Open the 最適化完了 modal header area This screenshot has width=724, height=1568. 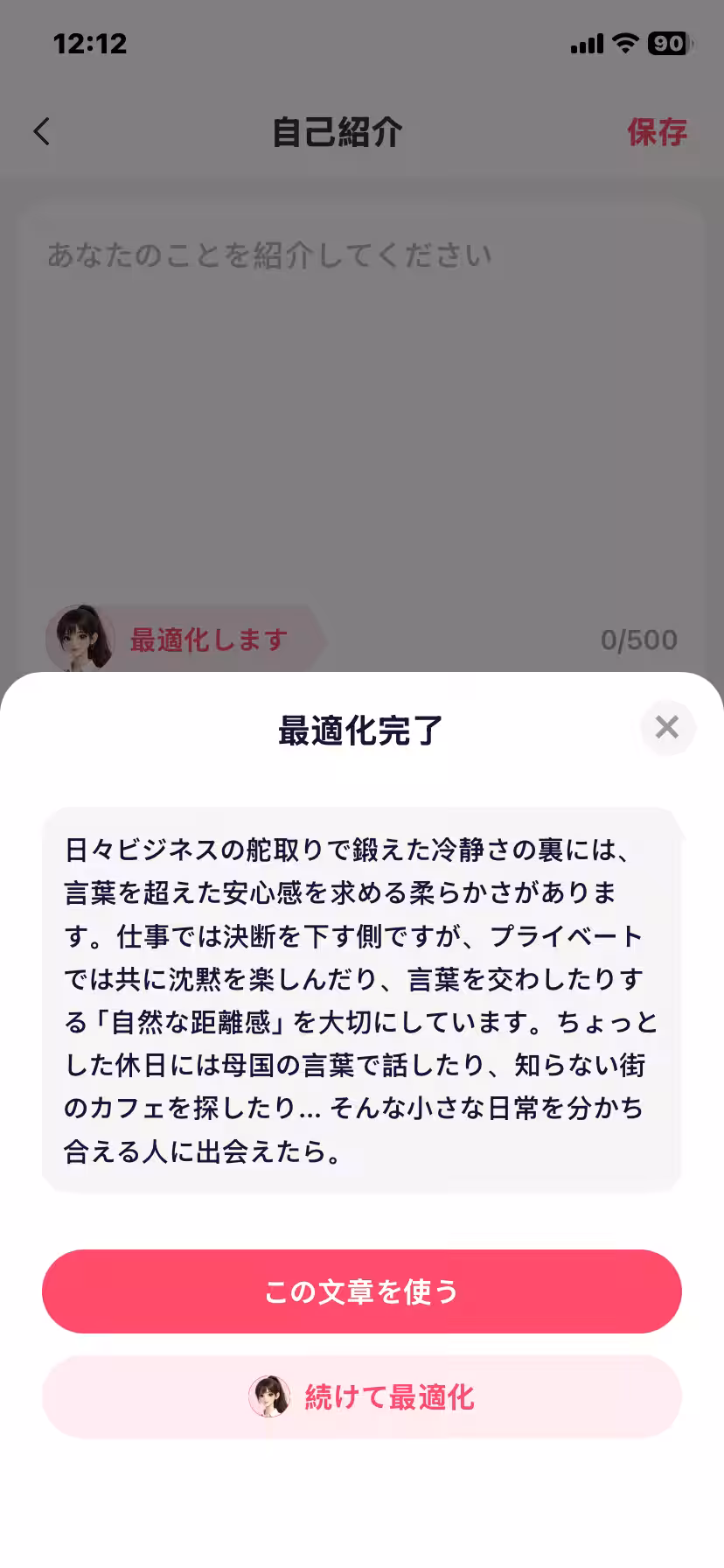coord(361,728)
